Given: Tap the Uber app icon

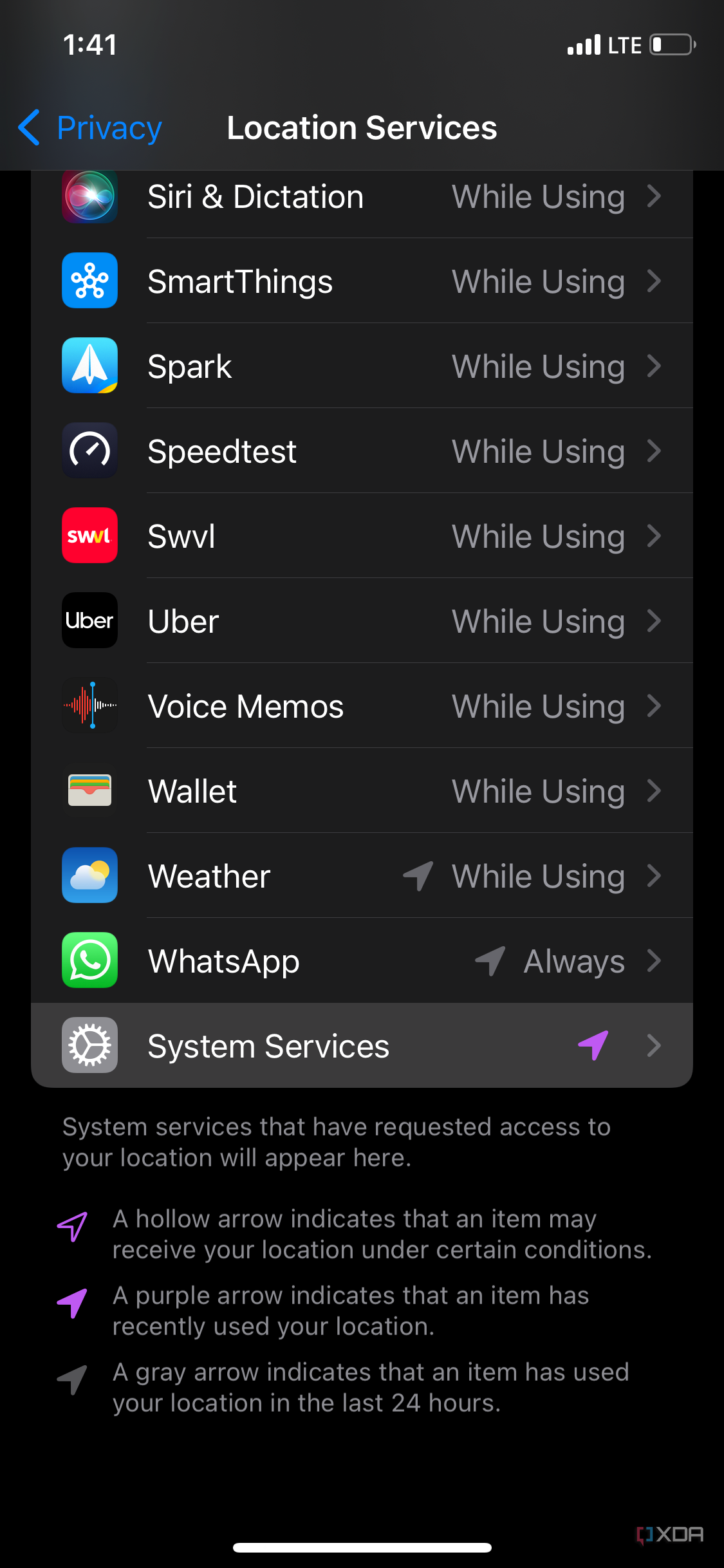Looking at the screenshot, I should tap(89, 621).
